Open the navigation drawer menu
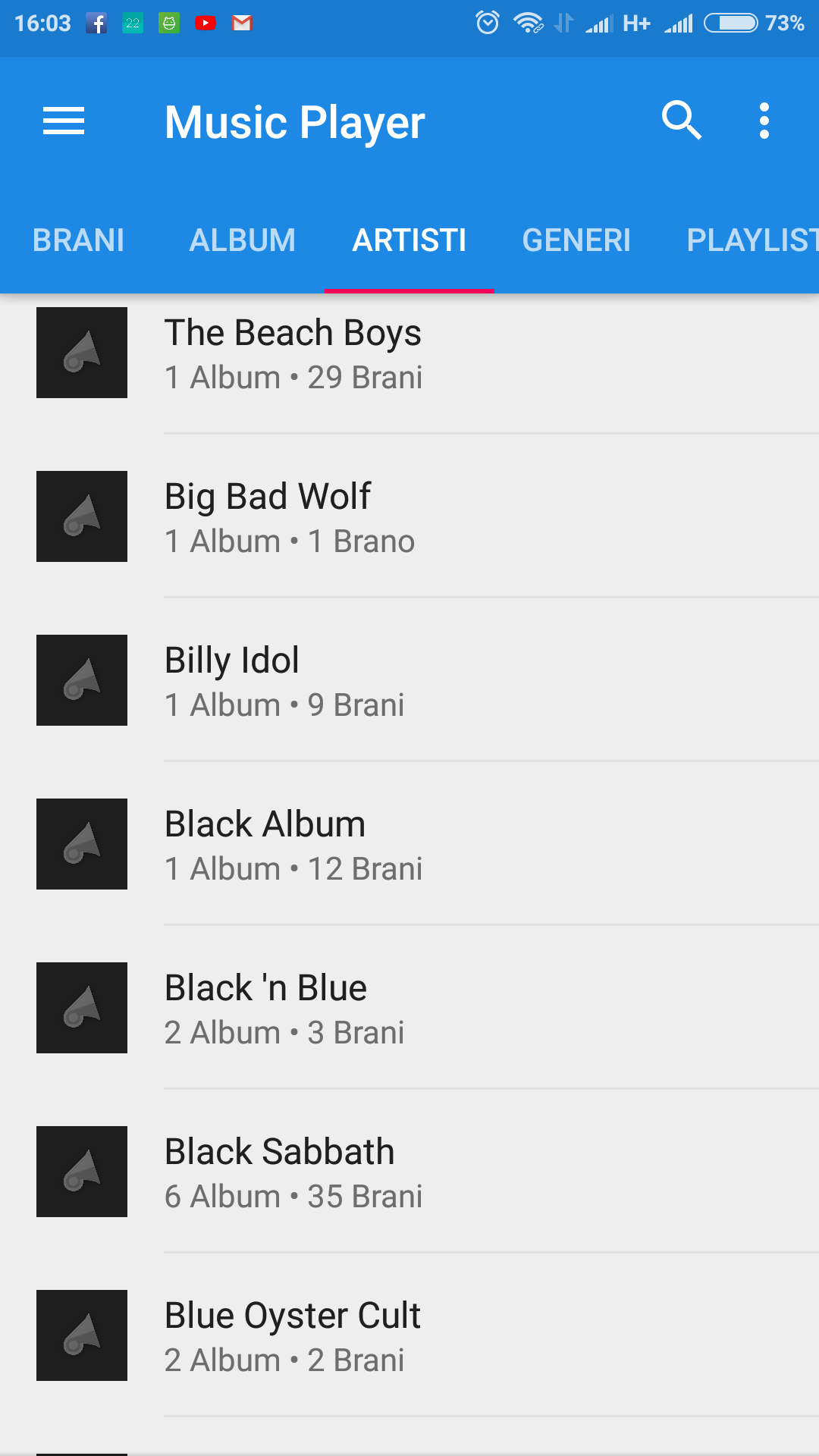The image size is (819, 1456). 64,121
